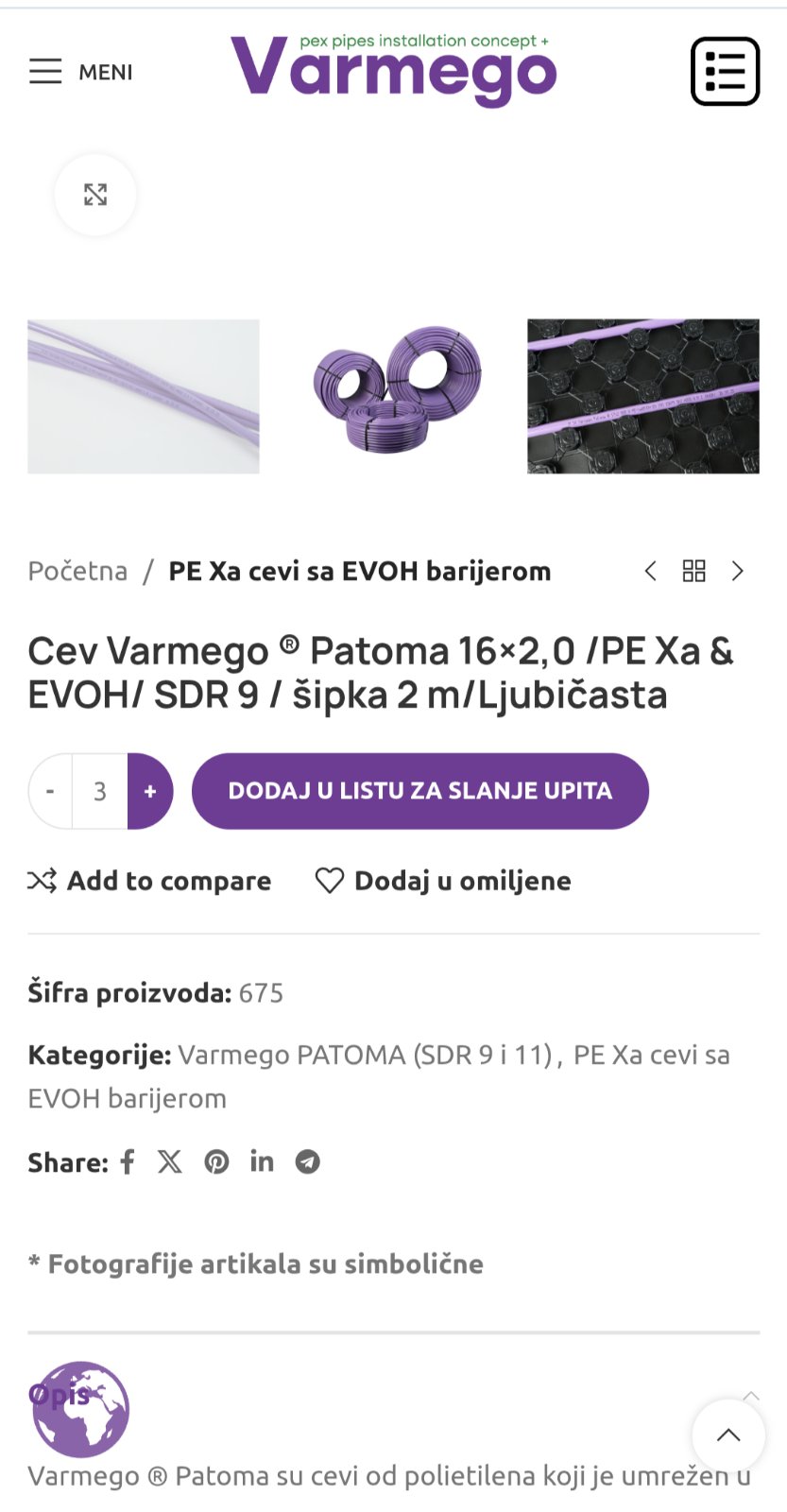This screenshot has height=1512, width=787.
Task: Open the MENI hamburger menu
Action: (x=80, y=72)
